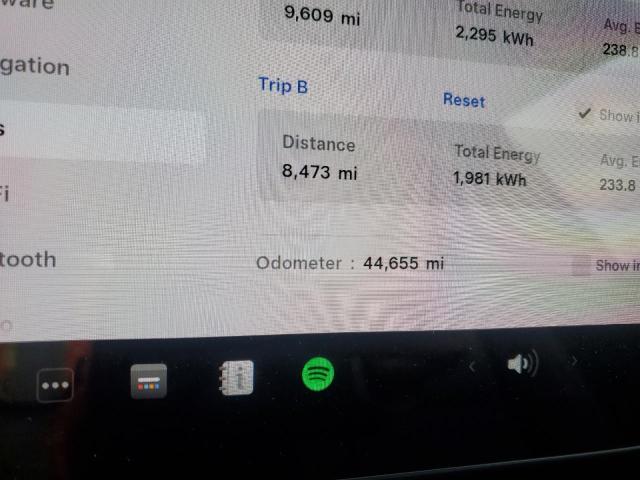Open the Navigation settings section
The width and height of the screenshot is (640, 480).
[35, 67]
